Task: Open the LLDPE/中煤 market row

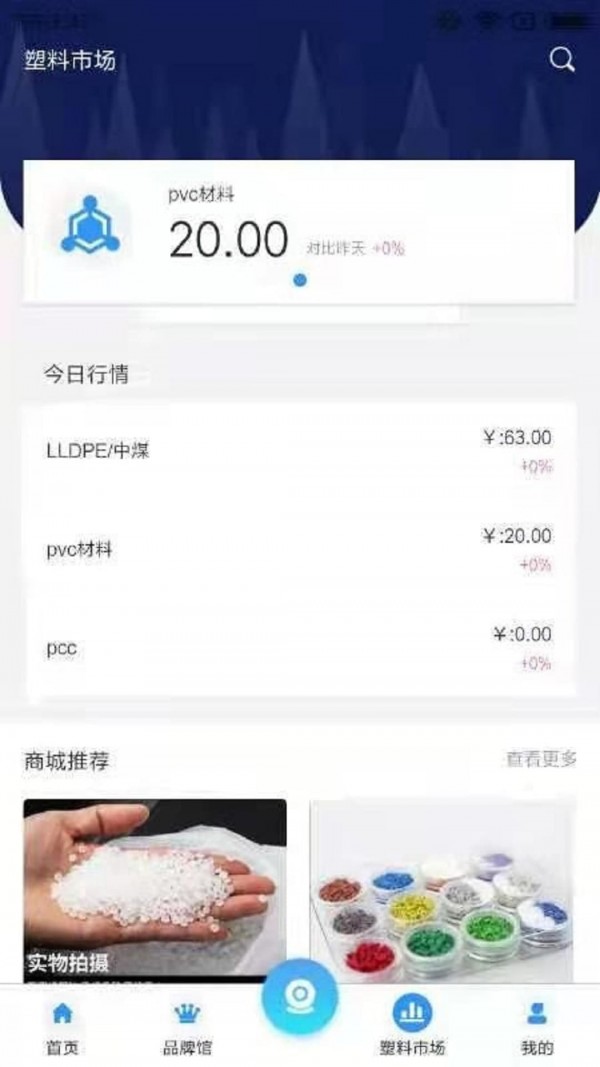Action: 298,450
